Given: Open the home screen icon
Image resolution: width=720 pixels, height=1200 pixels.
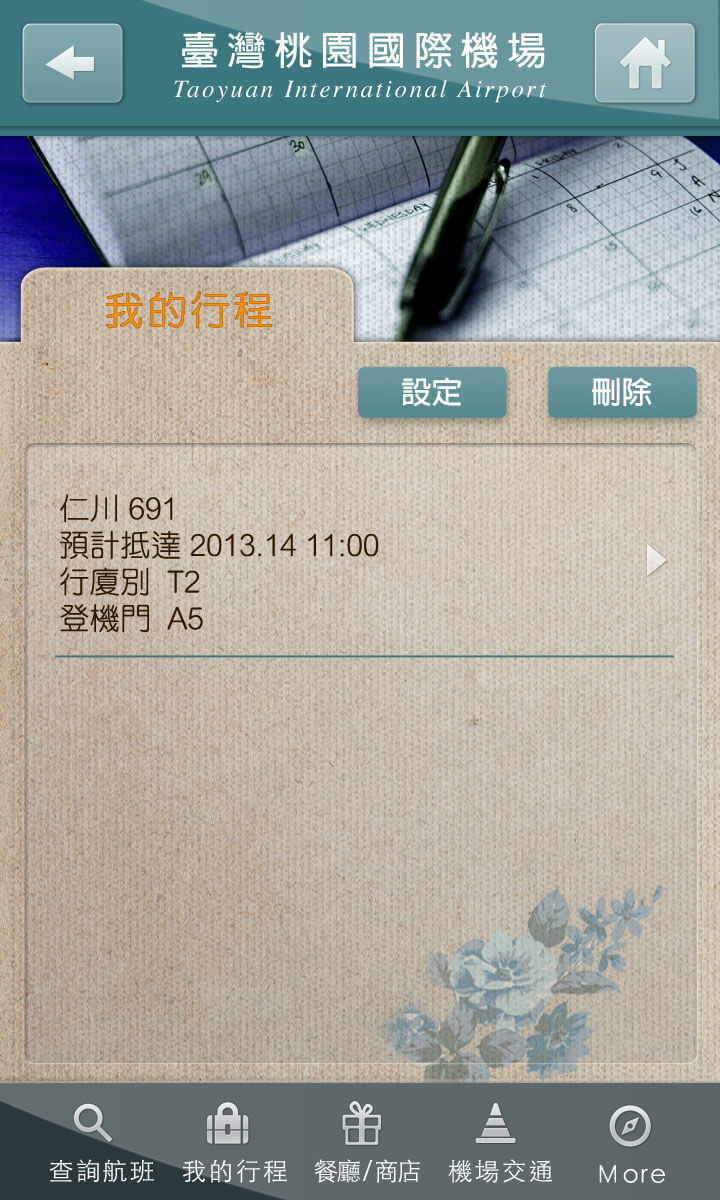Looking at the screenshot, I should click(x=645, y=64).
